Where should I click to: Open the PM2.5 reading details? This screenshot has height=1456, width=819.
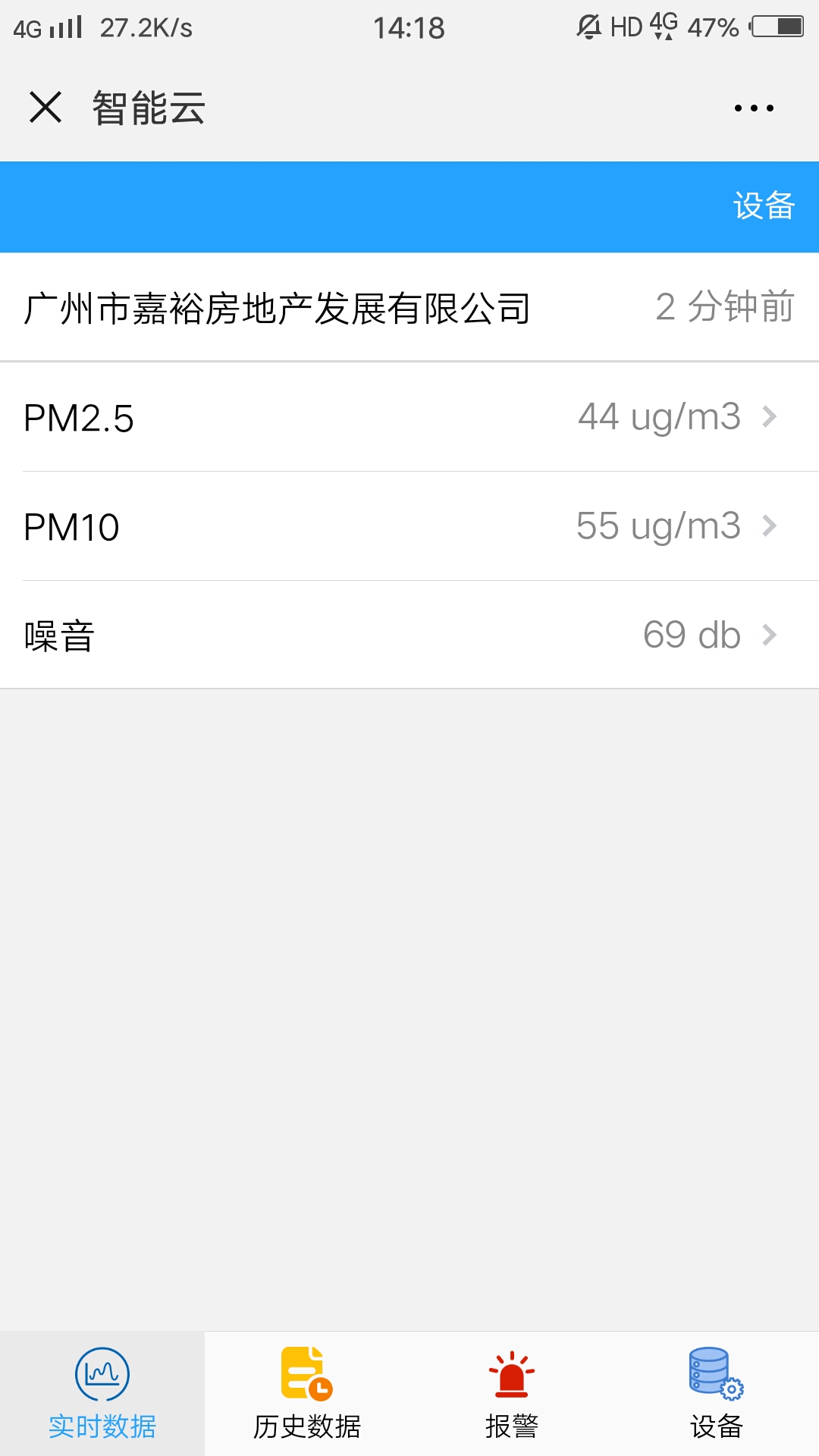(x=409, y=417)
